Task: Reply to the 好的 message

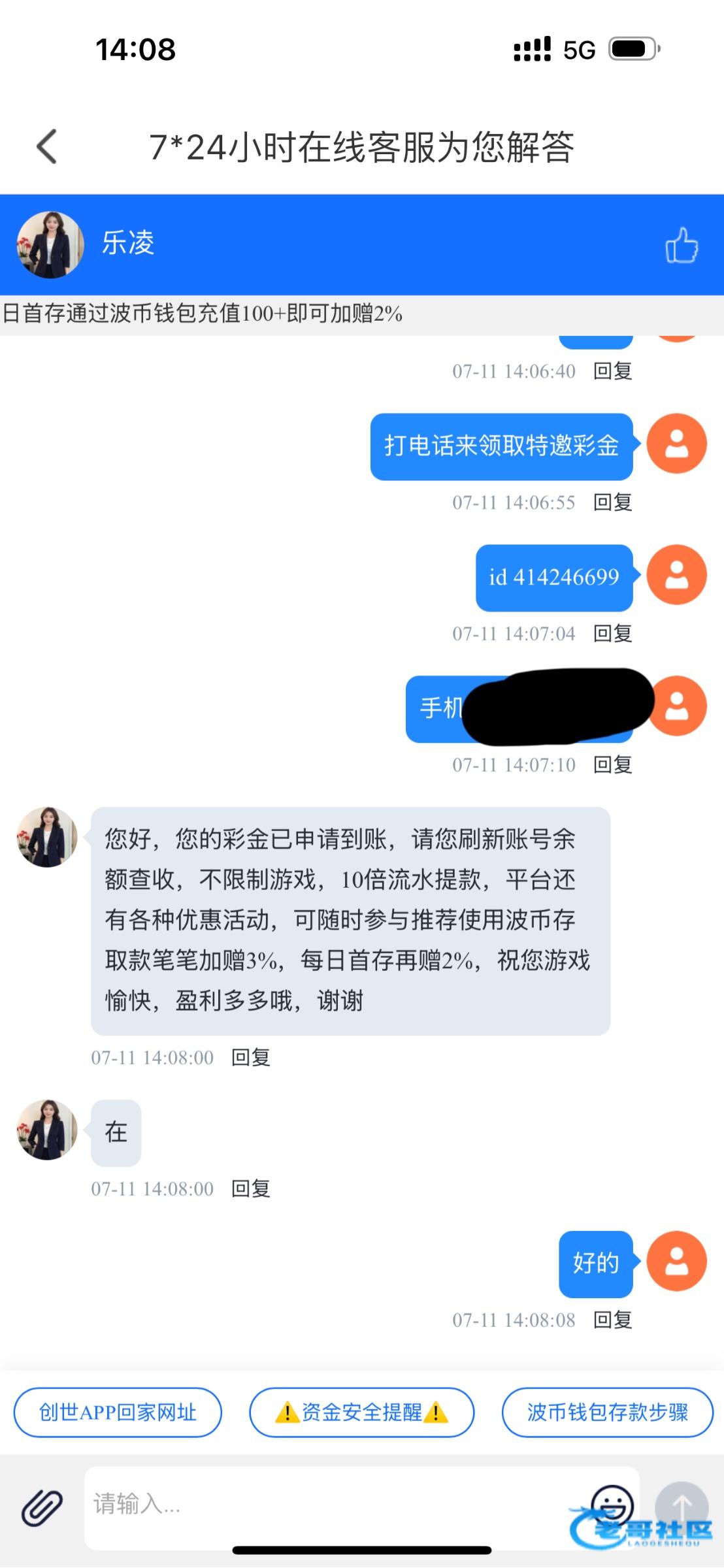Action: tap(612, 1320)
